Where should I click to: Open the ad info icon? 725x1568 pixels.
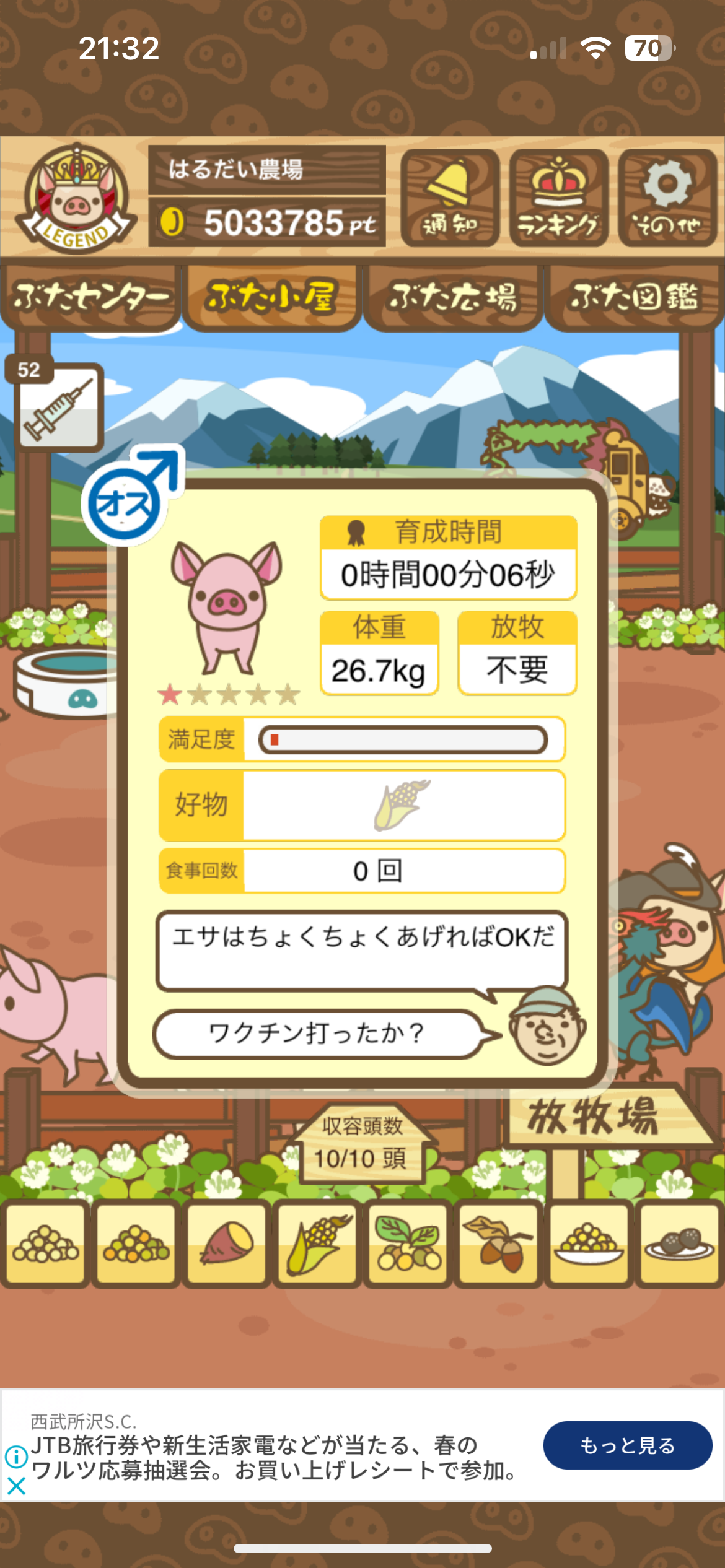(x=16, y=1457)
